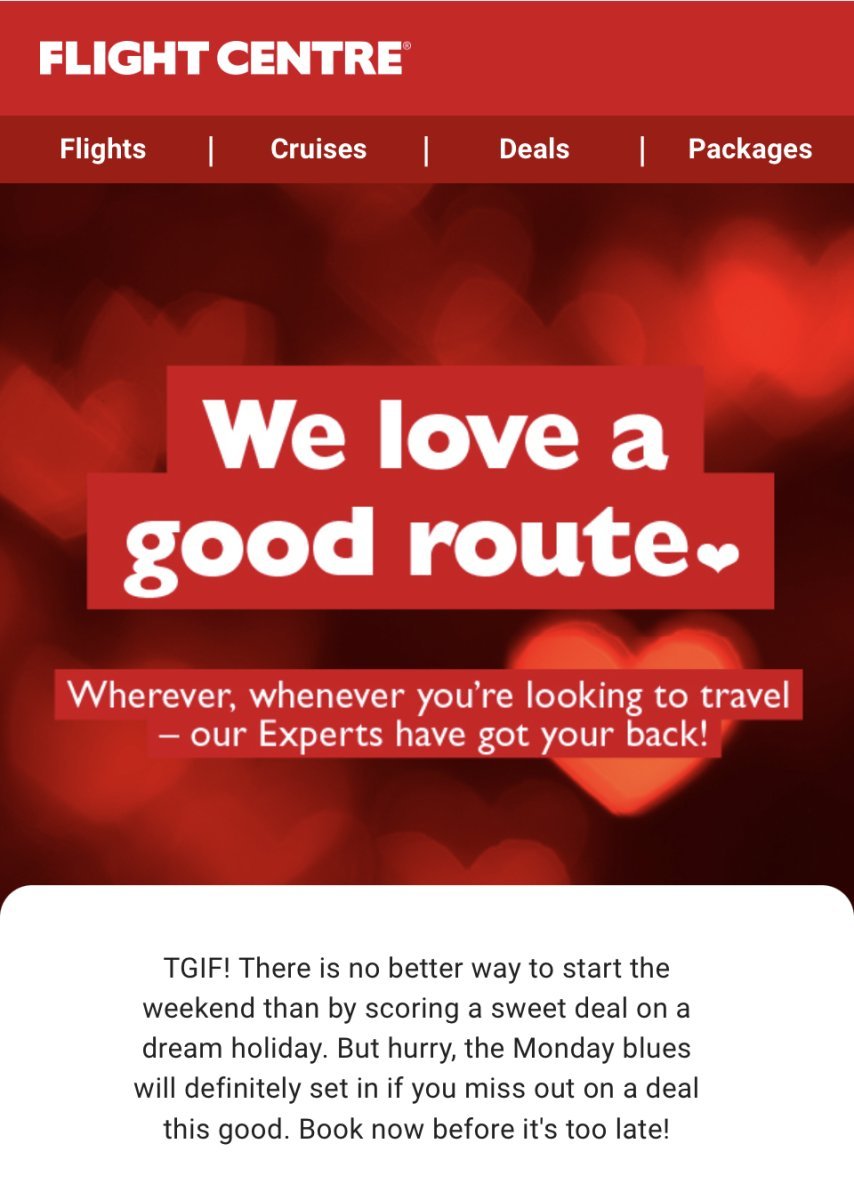View the Deals page
Viewport: 854px width, 1200px height.
pyautogui.click(x=534, y=150)
